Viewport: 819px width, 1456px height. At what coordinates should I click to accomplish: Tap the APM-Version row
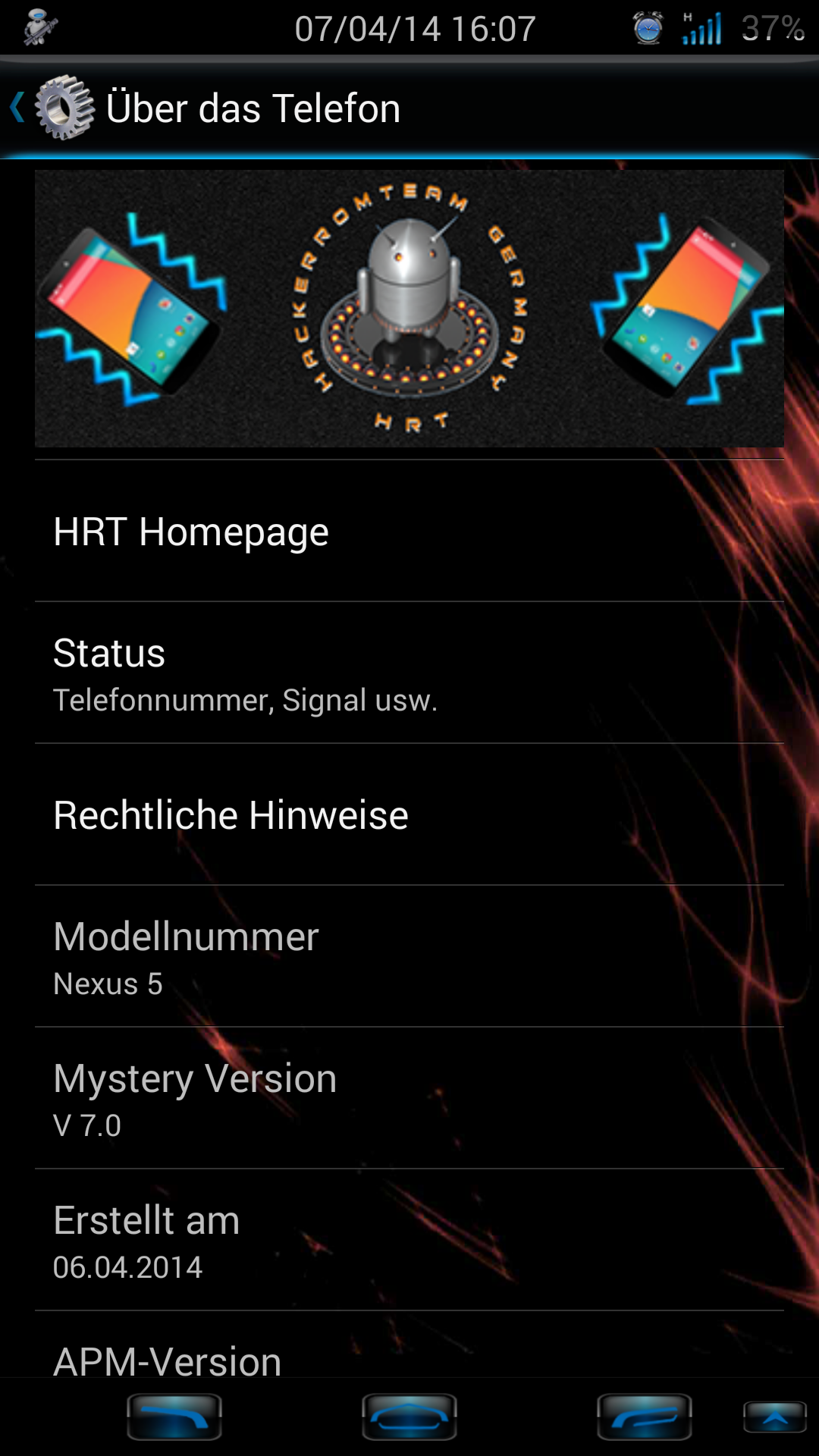pos(409,1345)
